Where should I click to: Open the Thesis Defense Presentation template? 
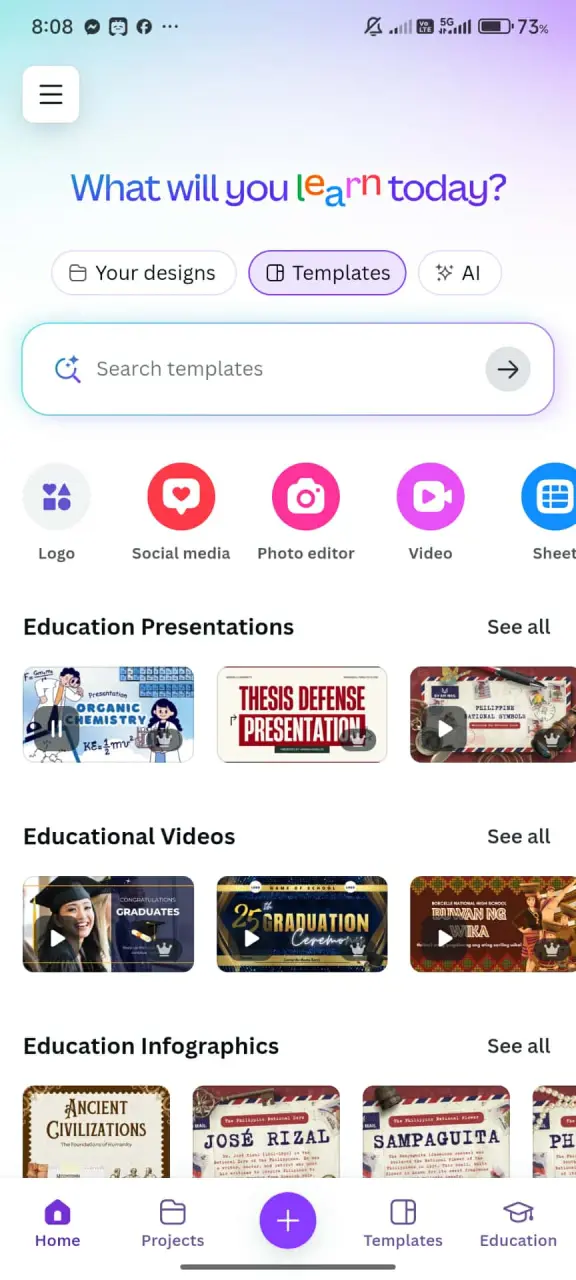(302, 714)
